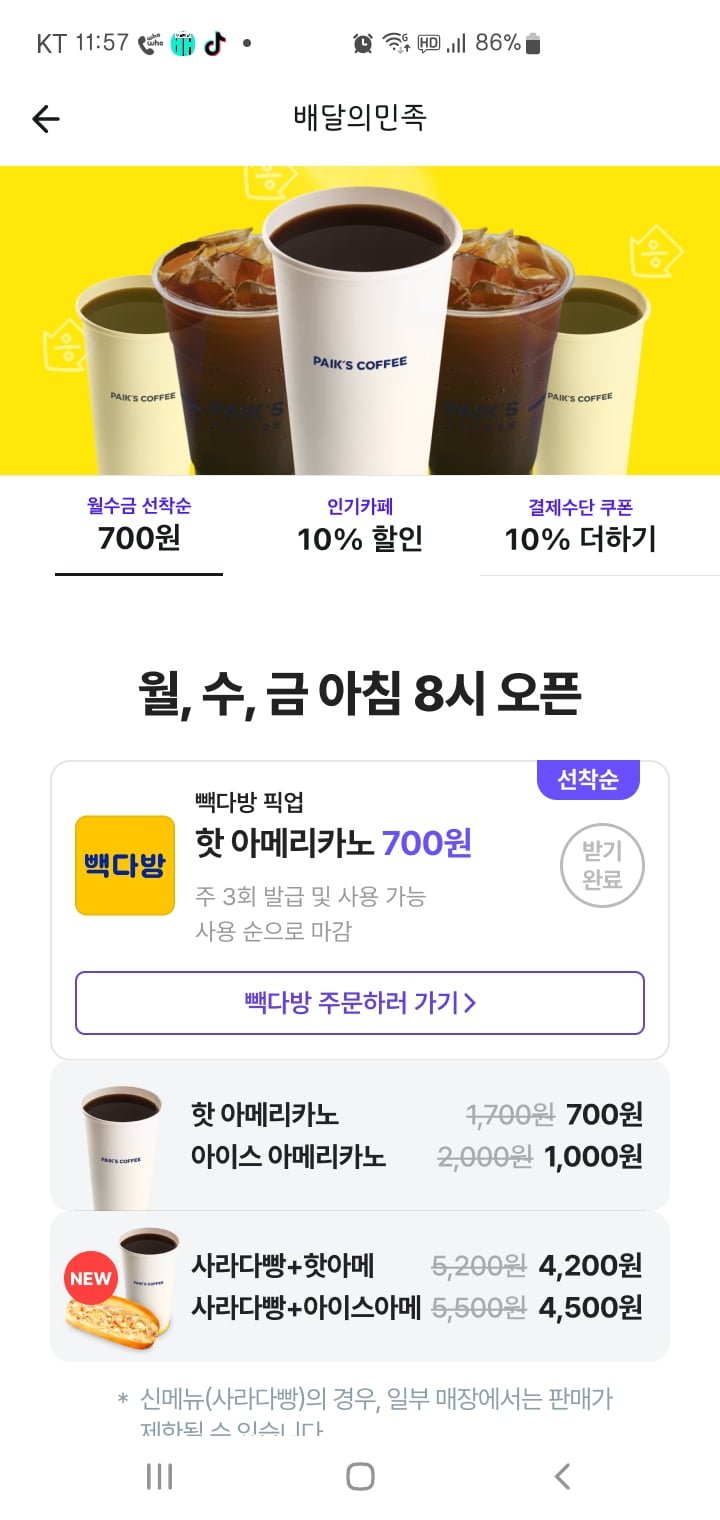The image size is (720, 1520).
Task: Go to the home screen
Action: click(x=360, y=1476)
